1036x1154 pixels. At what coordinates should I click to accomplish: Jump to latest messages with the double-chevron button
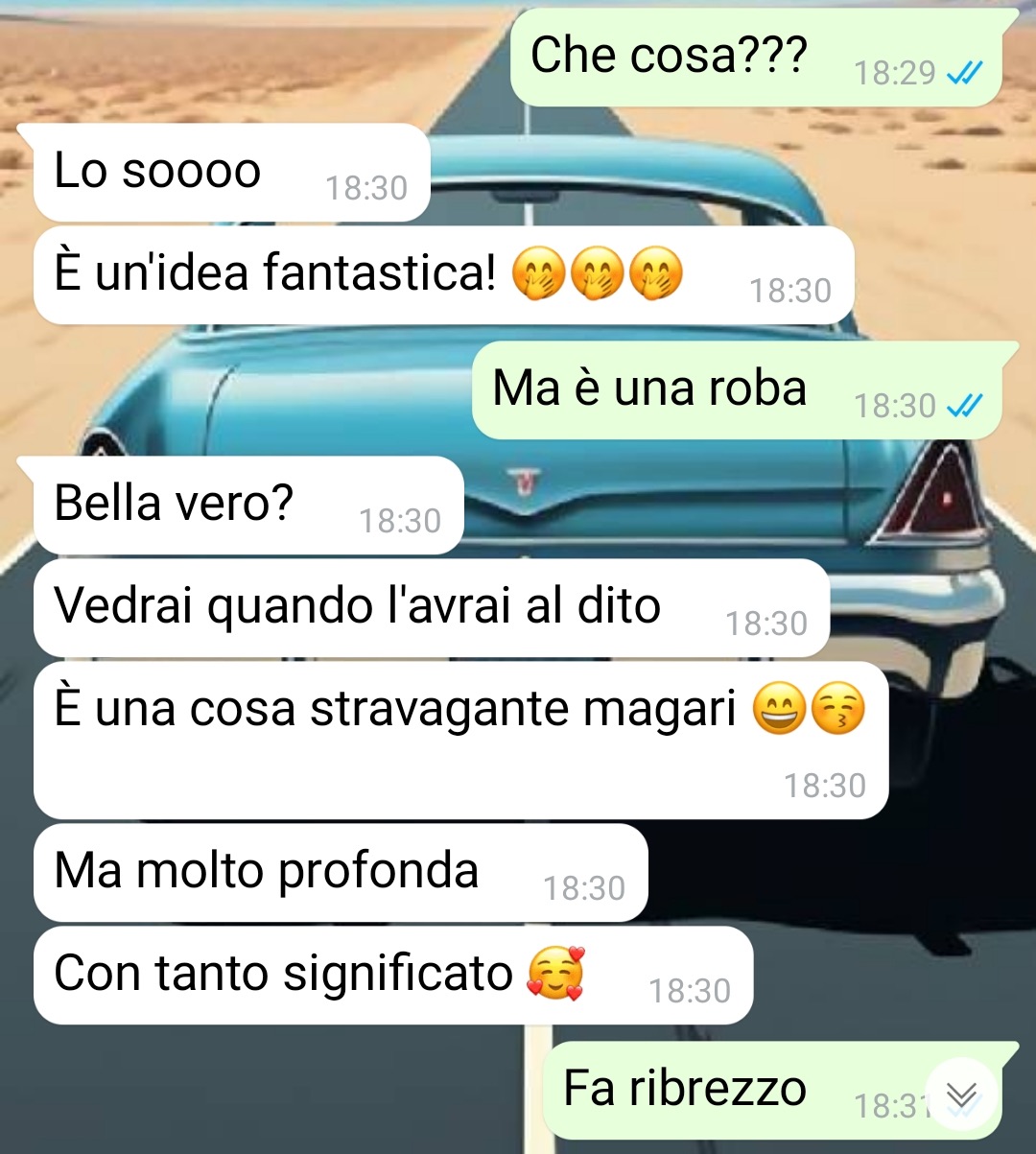[x=961, y=1095]
